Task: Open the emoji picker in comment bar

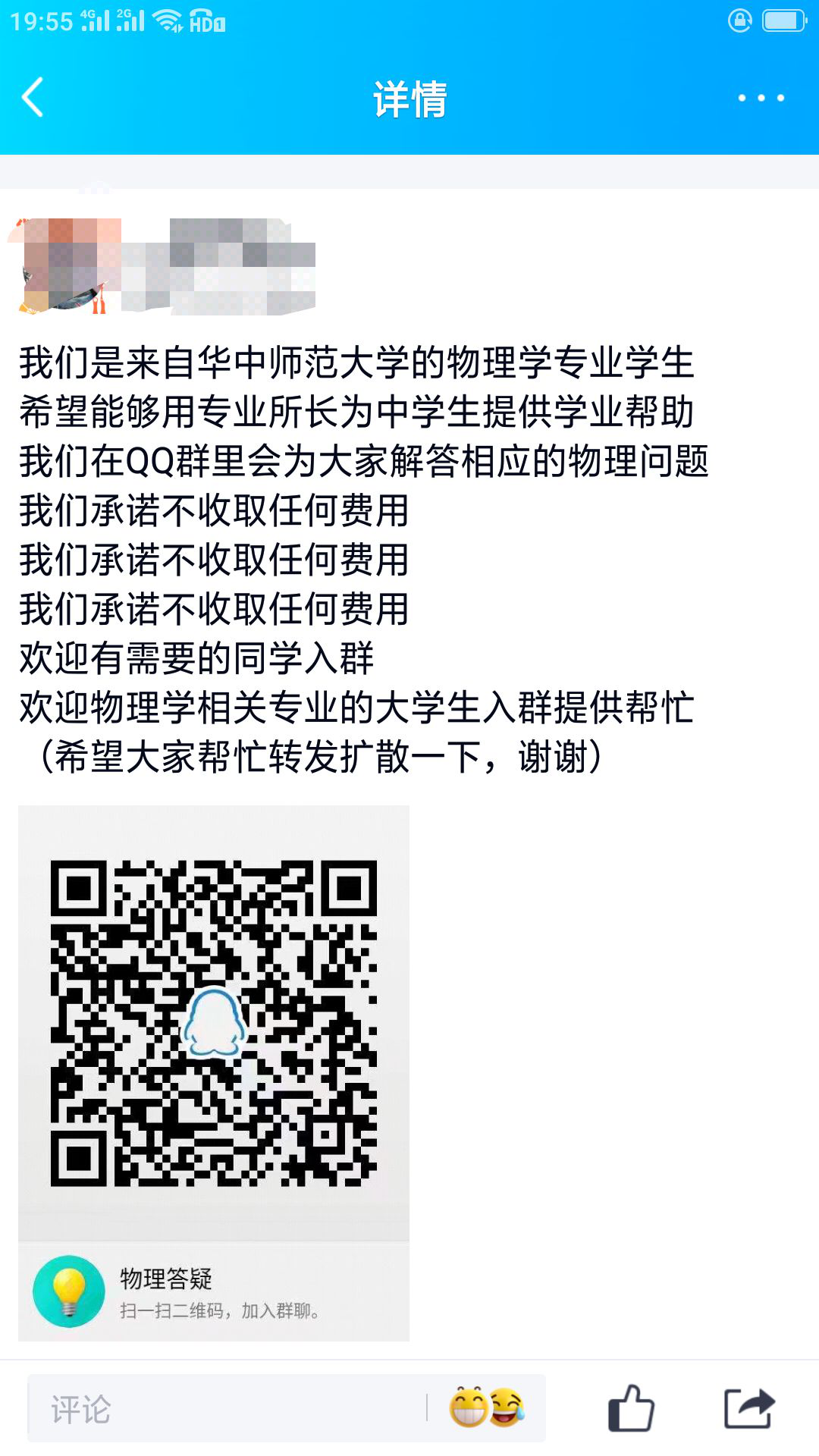Action: pos(486,1408)
